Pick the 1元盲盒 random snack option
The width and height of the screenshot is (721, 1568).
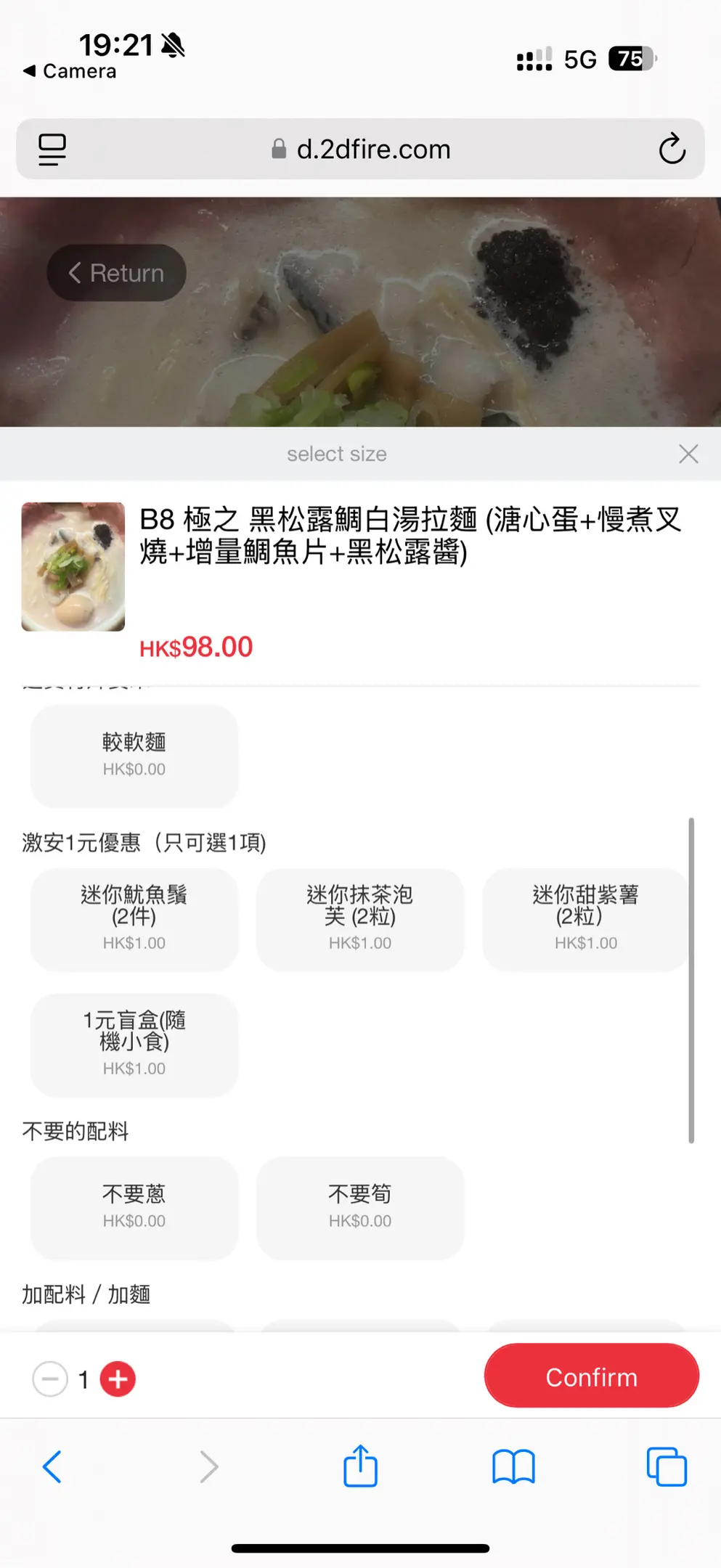click(x=134, y=1044)
